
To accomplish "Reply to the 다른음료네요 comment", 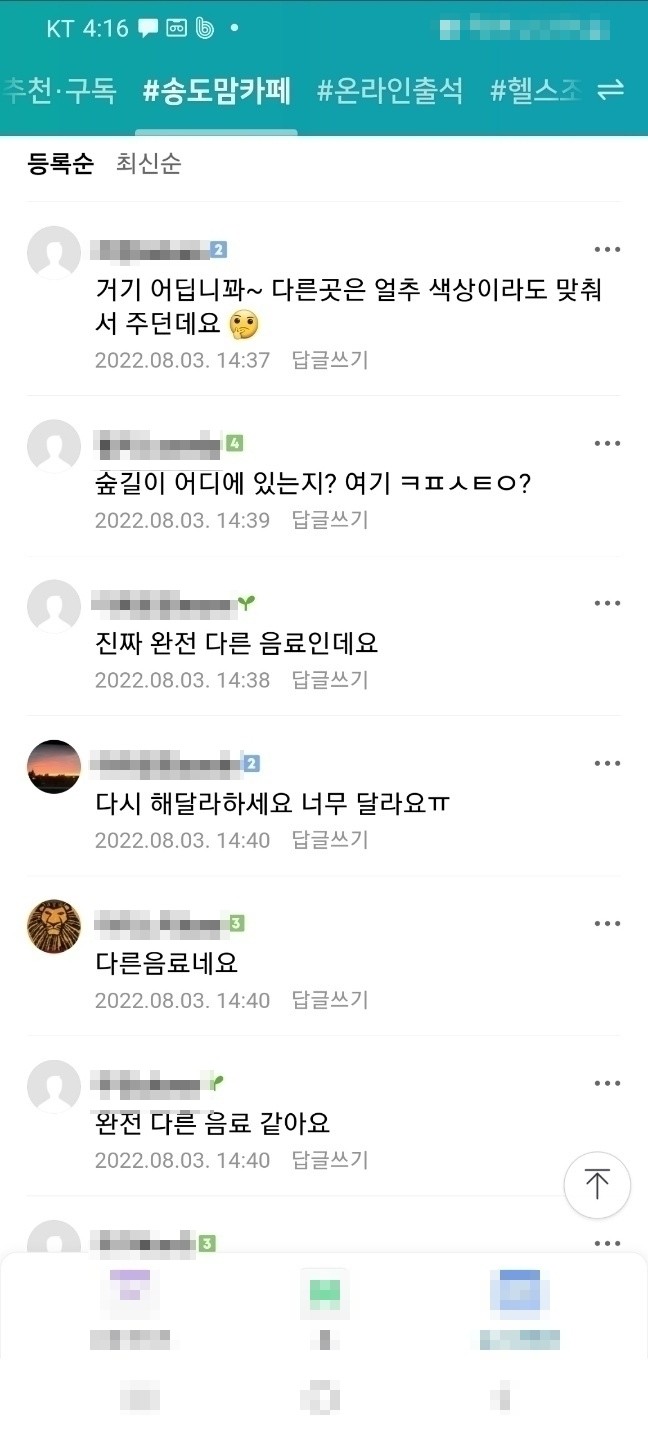I will click(330, 1000).
